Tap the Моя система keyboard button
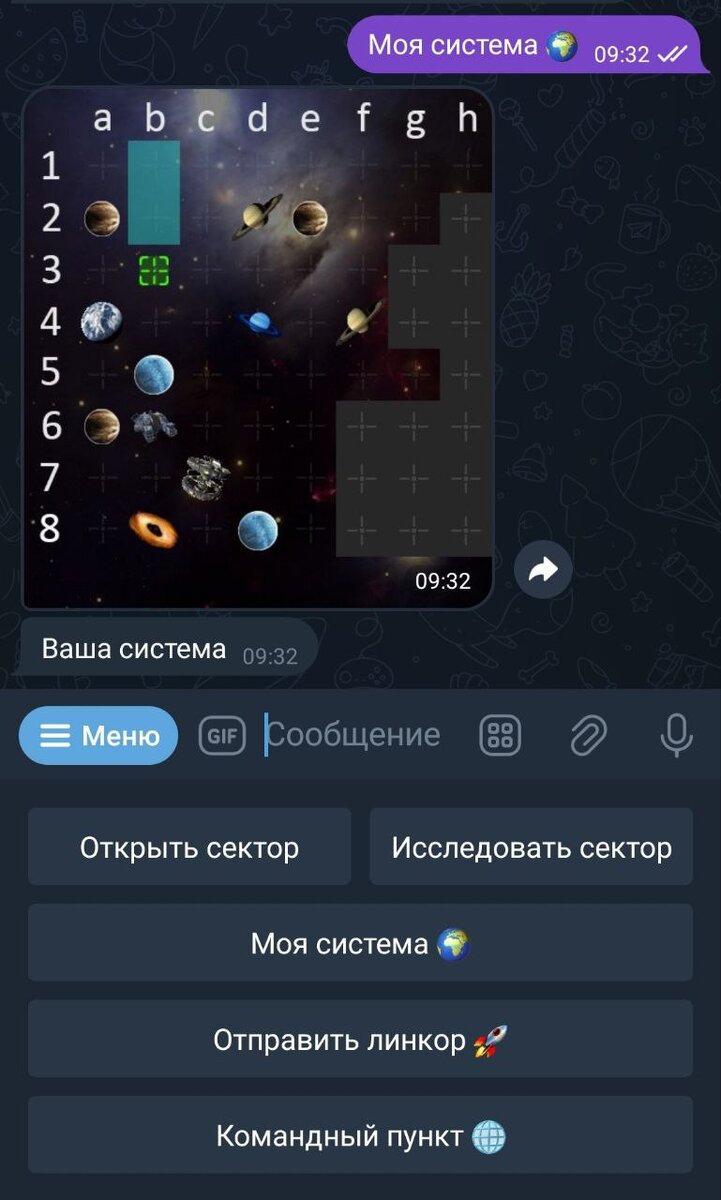The height and width of the screenshot is (1200, 721). 360,942
